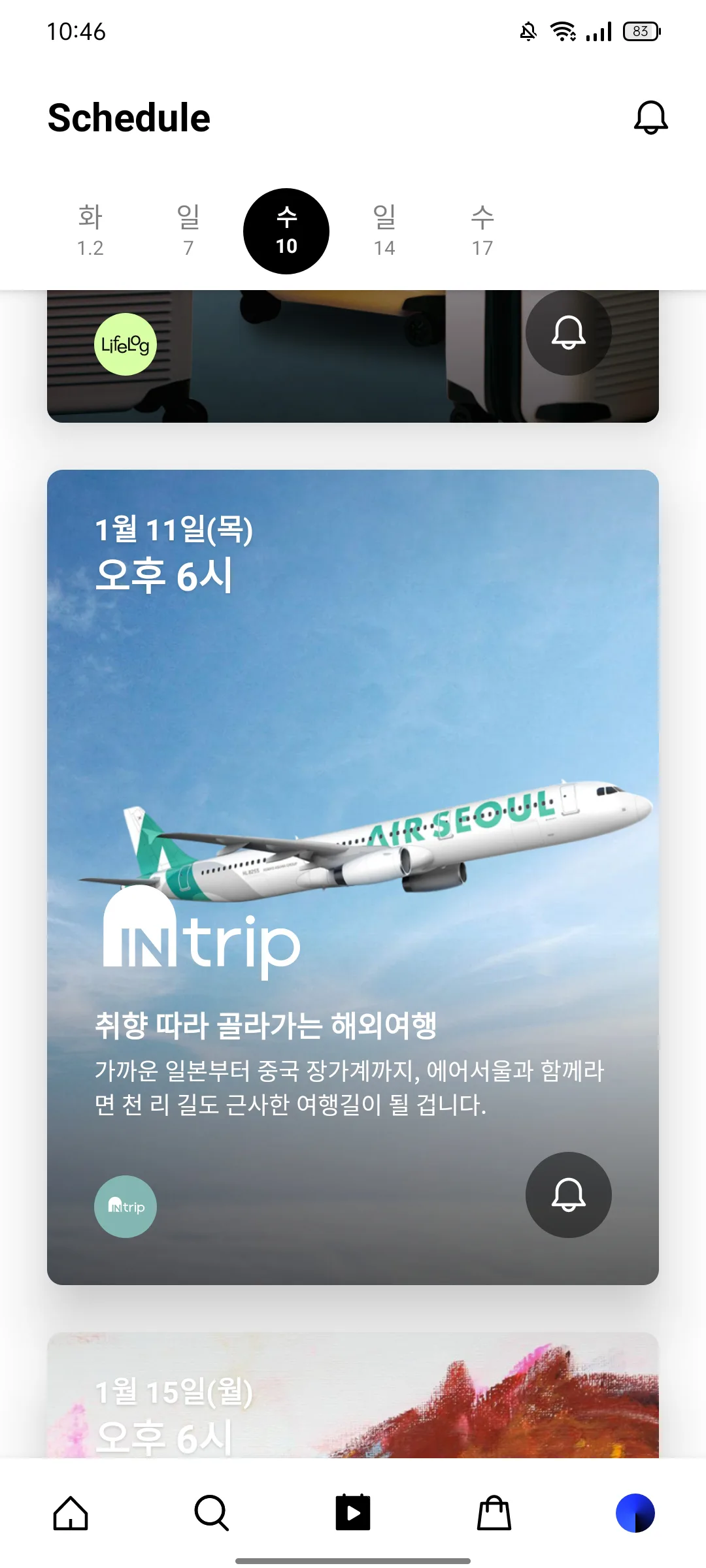Go to the home tab
This screenshot has width=706, height=1568.
pyautogui.click(x=71, y=1513)
